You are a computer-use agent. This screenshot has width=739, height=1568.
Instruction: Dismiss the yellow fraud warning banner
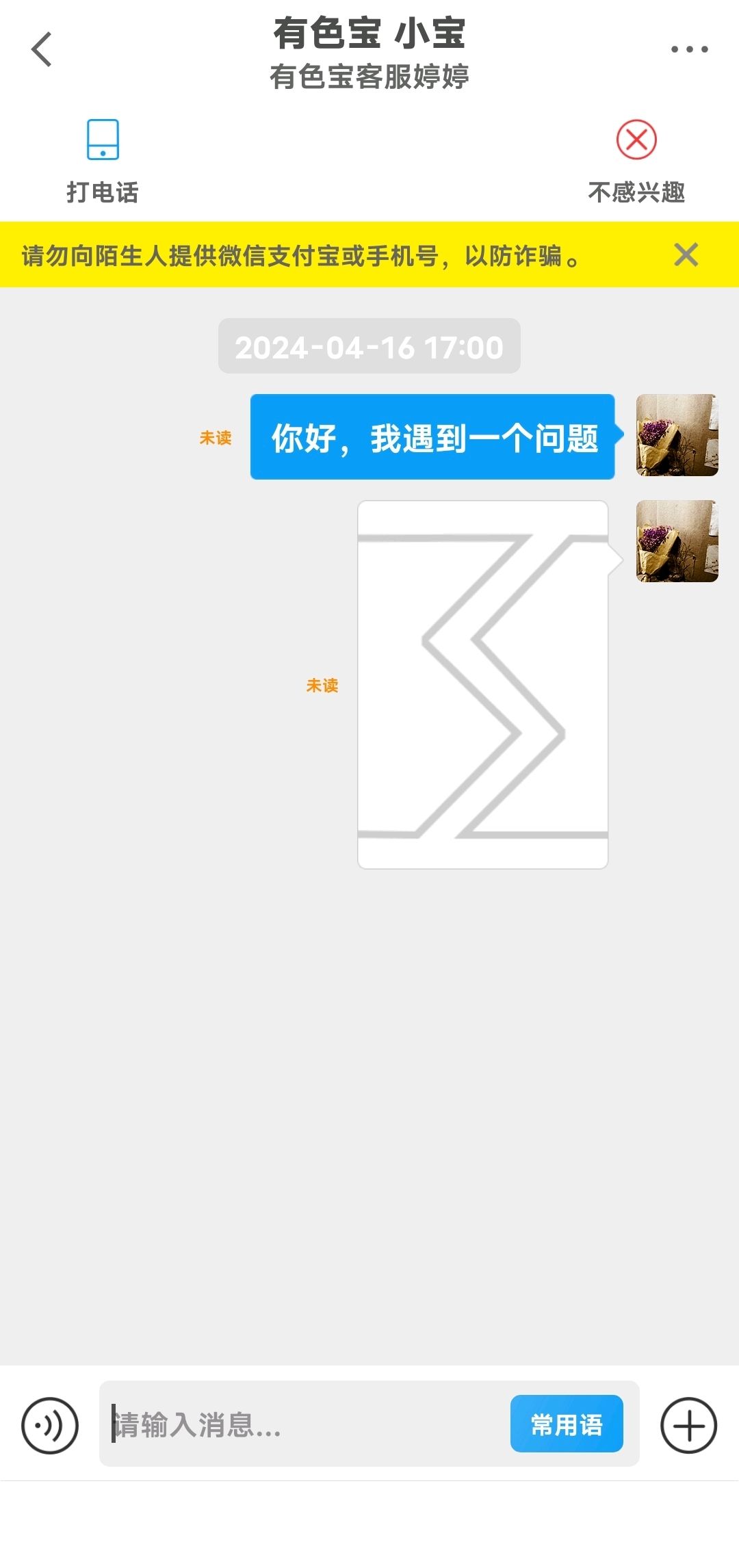pyautogui.click(x=686, y=254)
